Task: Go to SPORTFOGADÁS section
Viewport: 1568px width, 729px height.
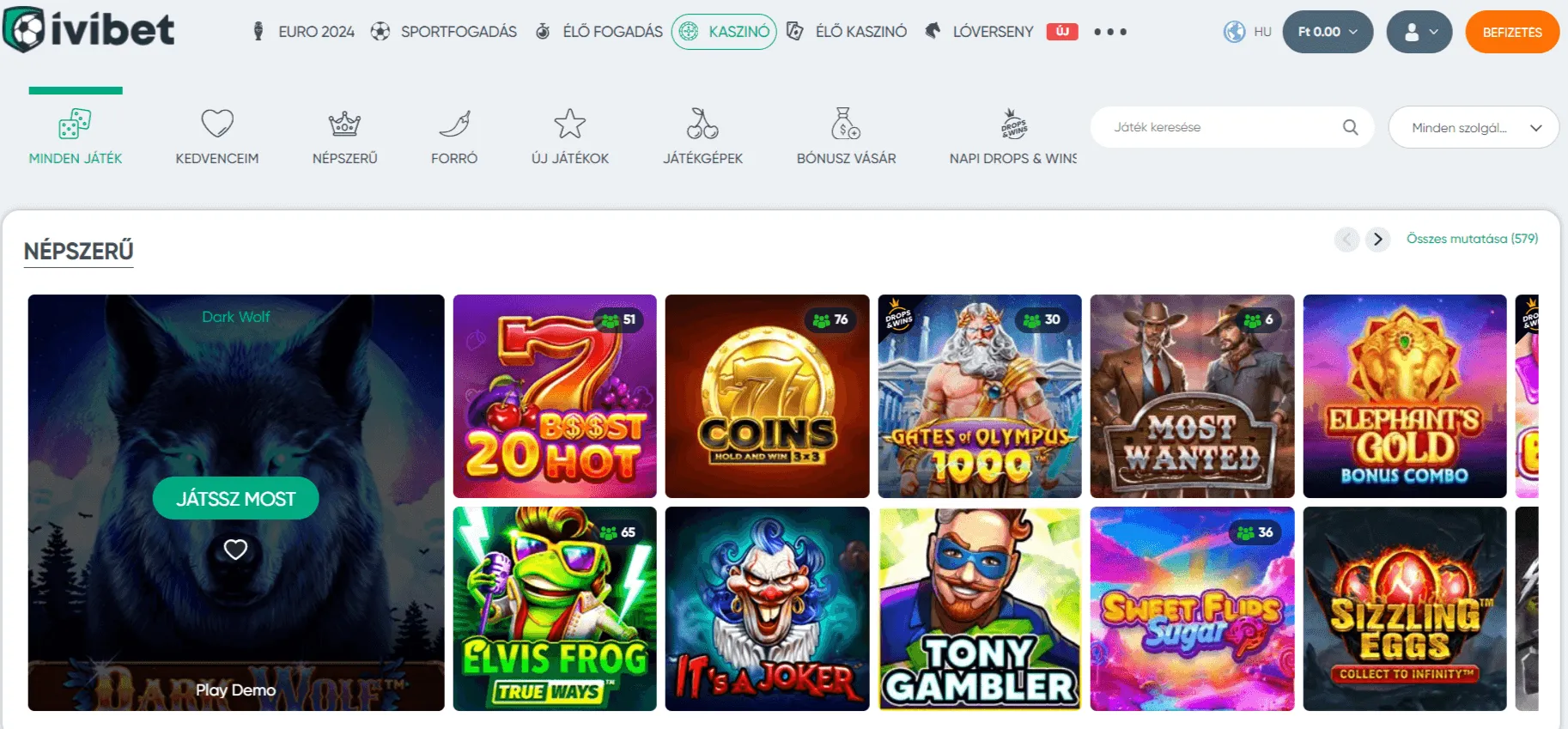Action: pos(445,32)
